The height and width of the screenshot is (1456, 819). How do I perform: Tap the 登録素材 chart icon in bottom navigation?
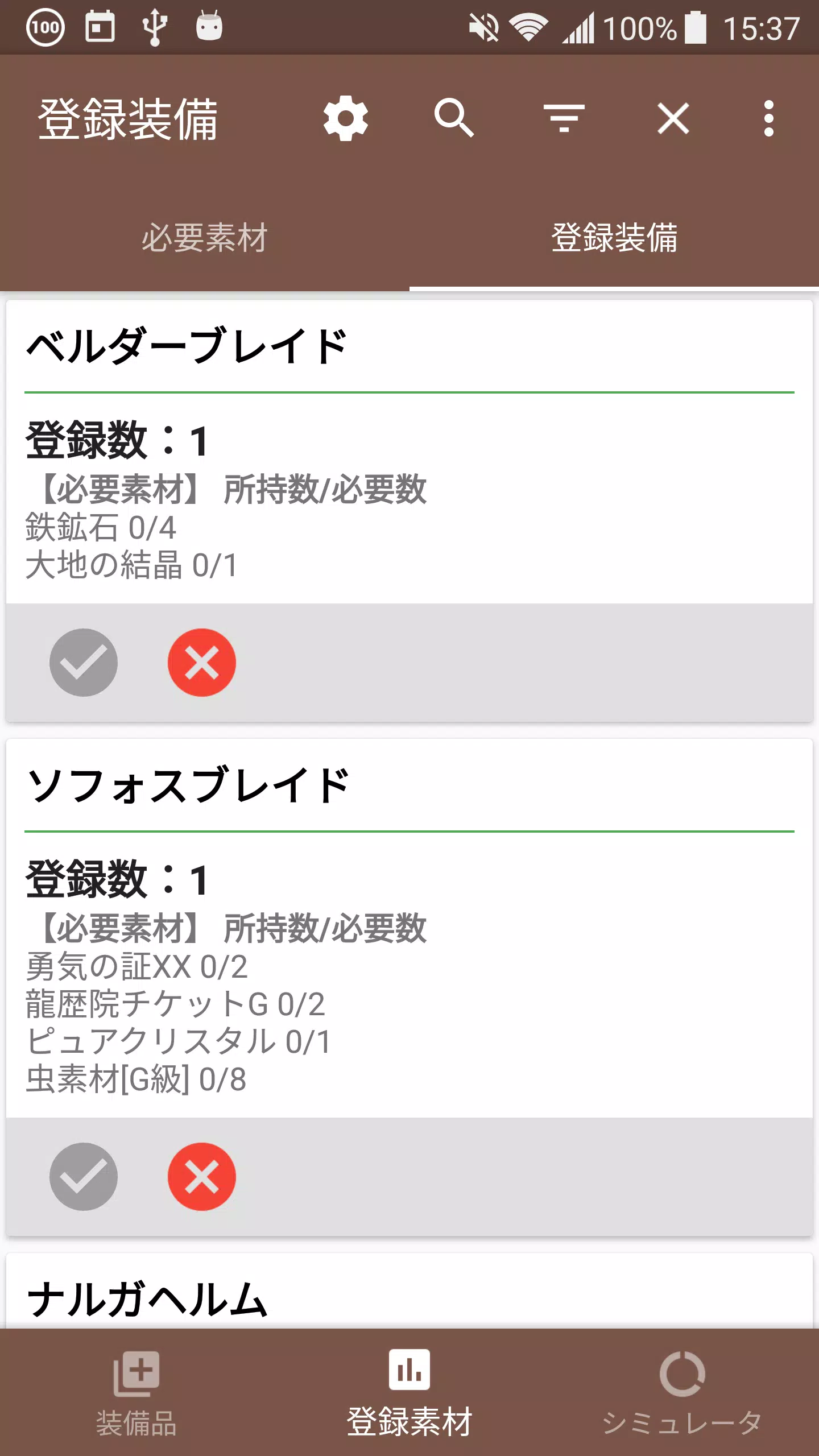409,1393
